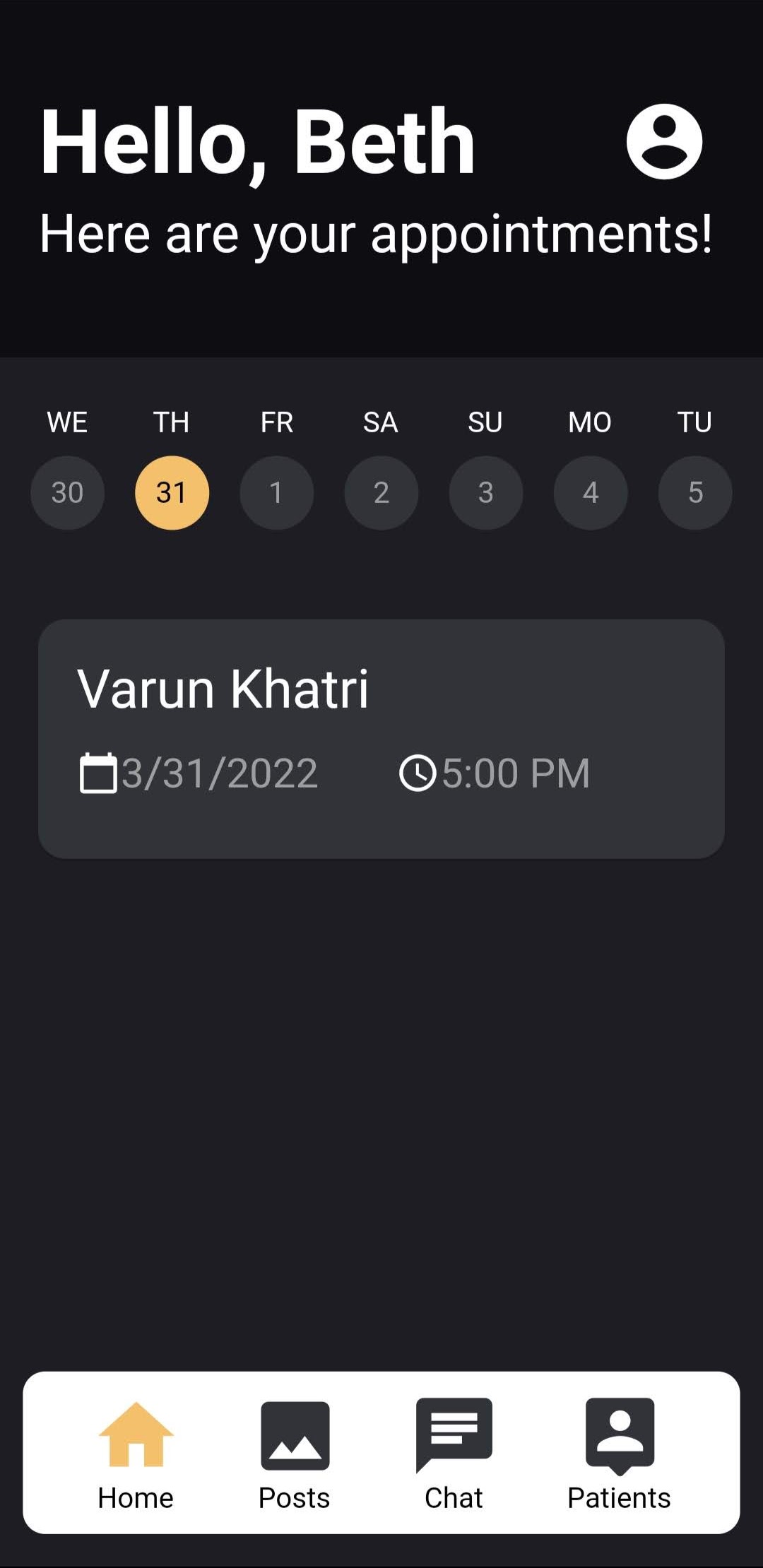Image resolution: width=763 pixels, height=1568 pixels.
Task: Open Varun Khatri's appointment card
Action: point(381,738)
